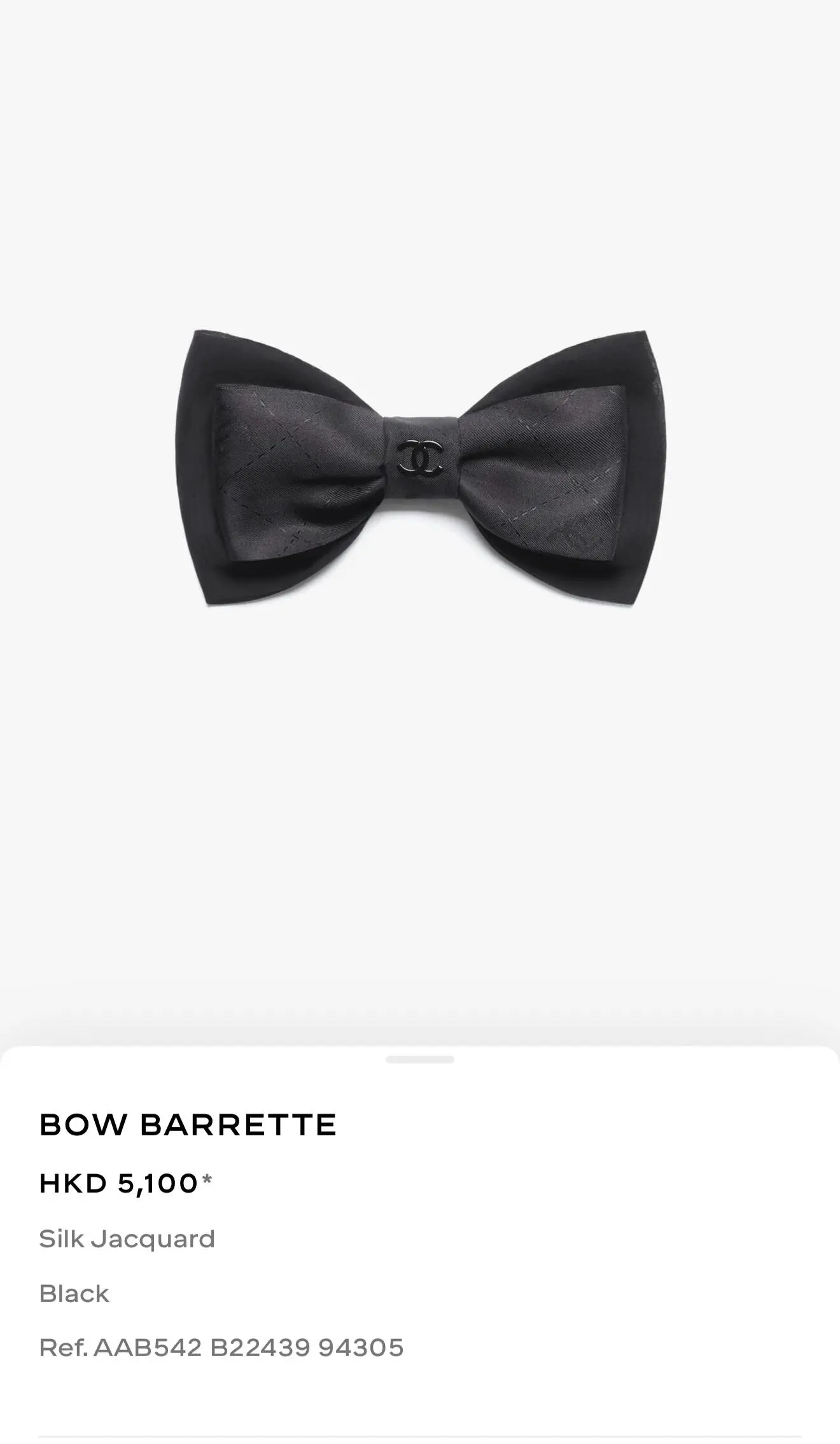Open the bow barrette product image
Viewport: 840px width, 1444px height.
pos(420,468)
